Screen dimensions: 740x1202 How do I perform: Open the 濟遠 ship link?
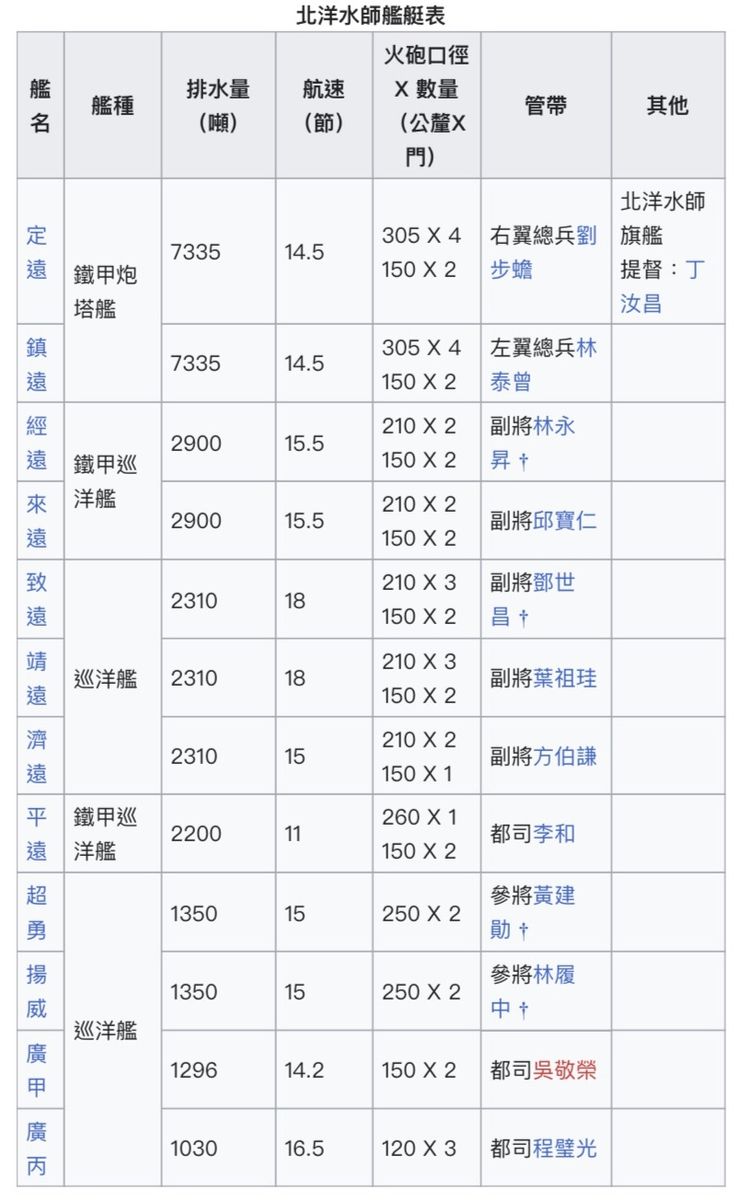[x=37, y=756]
